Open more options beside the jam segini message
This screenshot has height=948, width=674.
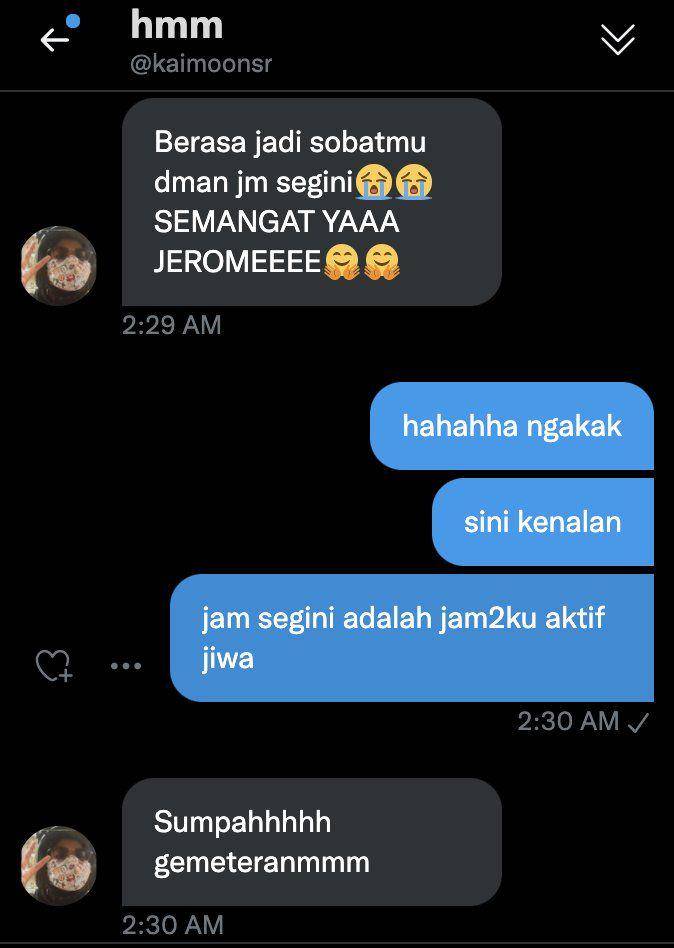coord(126,666)
